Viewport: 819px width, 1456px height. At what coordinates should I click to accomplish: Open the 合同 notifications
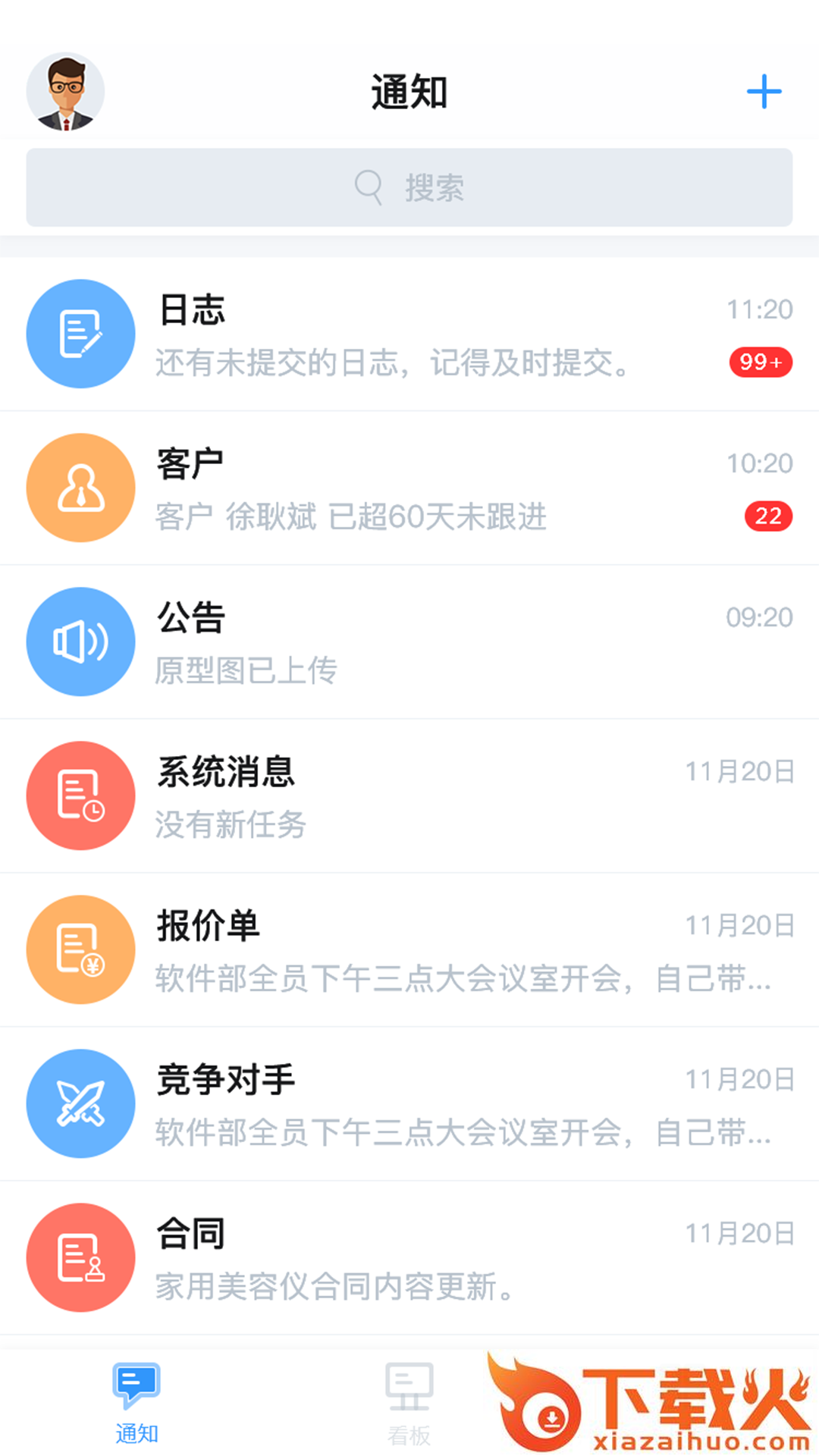point(409,1258)
